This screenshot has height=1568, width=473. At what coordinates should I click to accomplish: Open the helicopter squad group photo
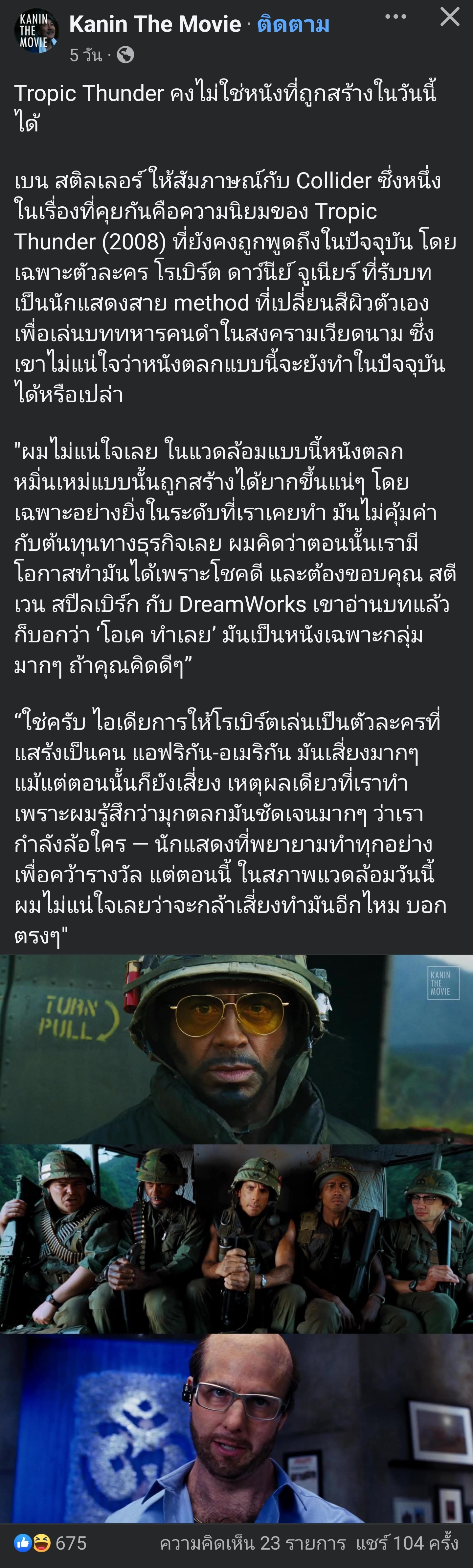236,1238
